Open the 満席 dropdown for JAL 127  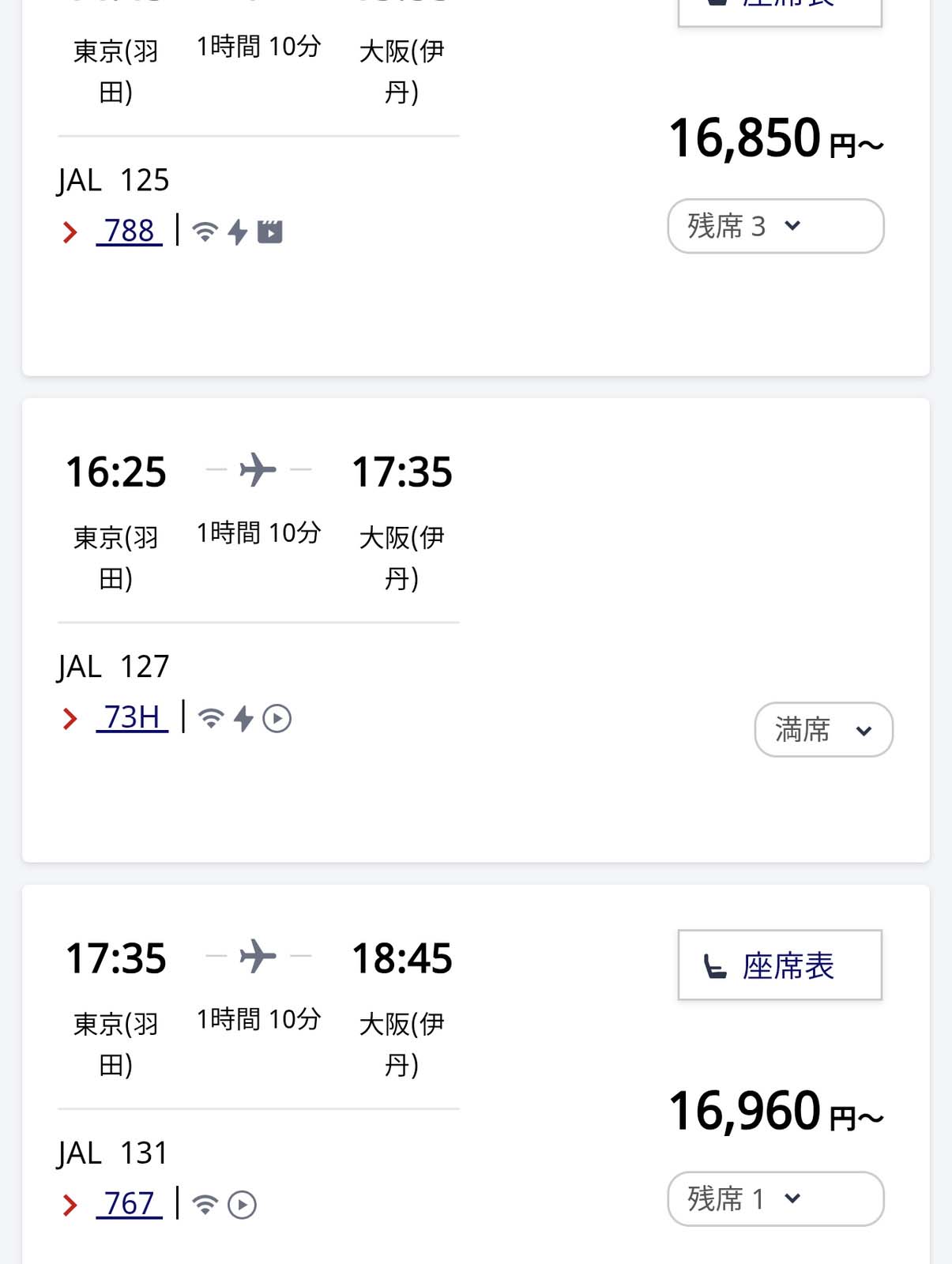[x=822, y=730]
